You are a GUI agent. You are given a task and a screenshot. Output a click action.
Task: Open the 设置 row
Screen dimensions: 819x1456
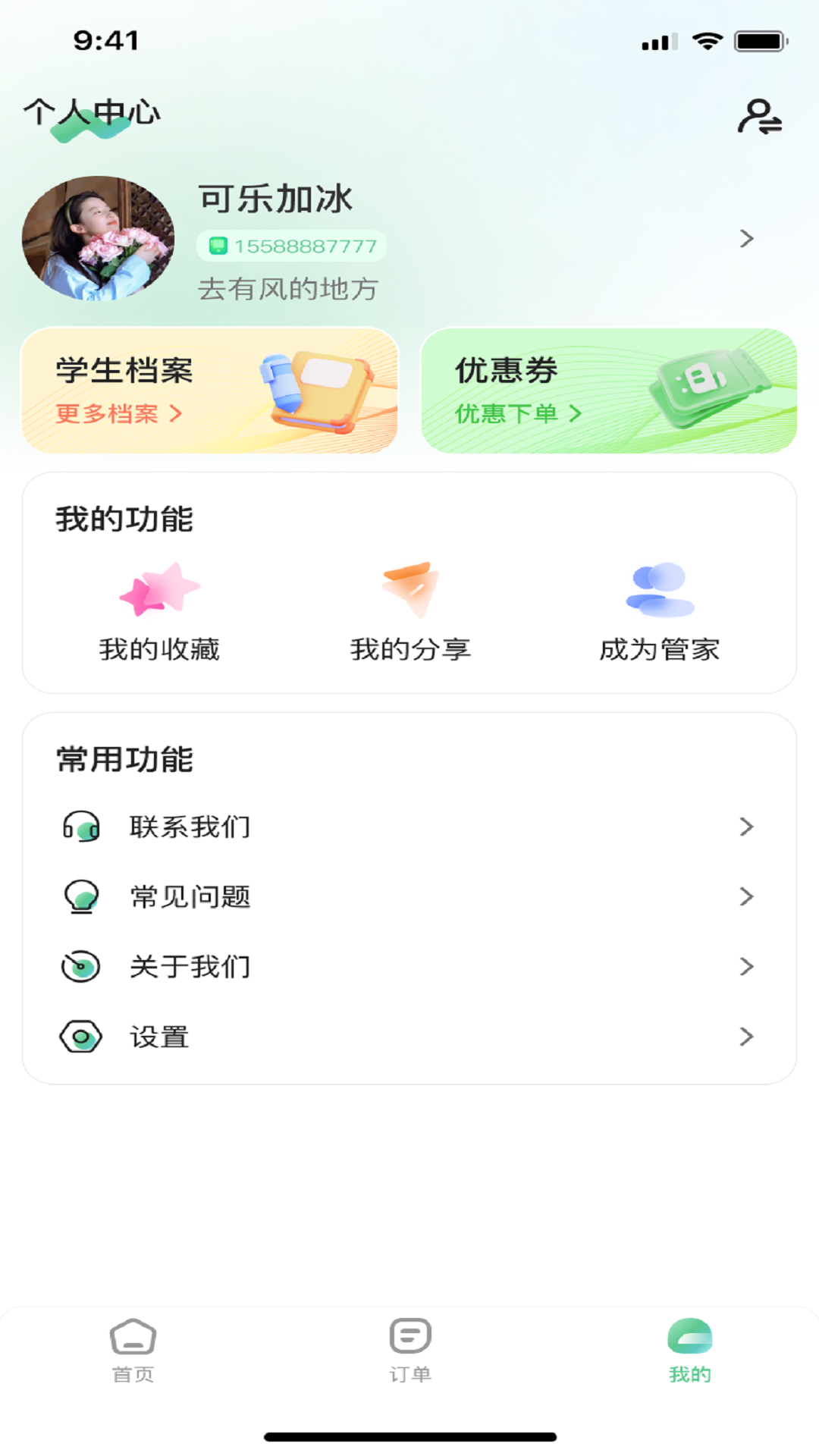[409, 1037]
